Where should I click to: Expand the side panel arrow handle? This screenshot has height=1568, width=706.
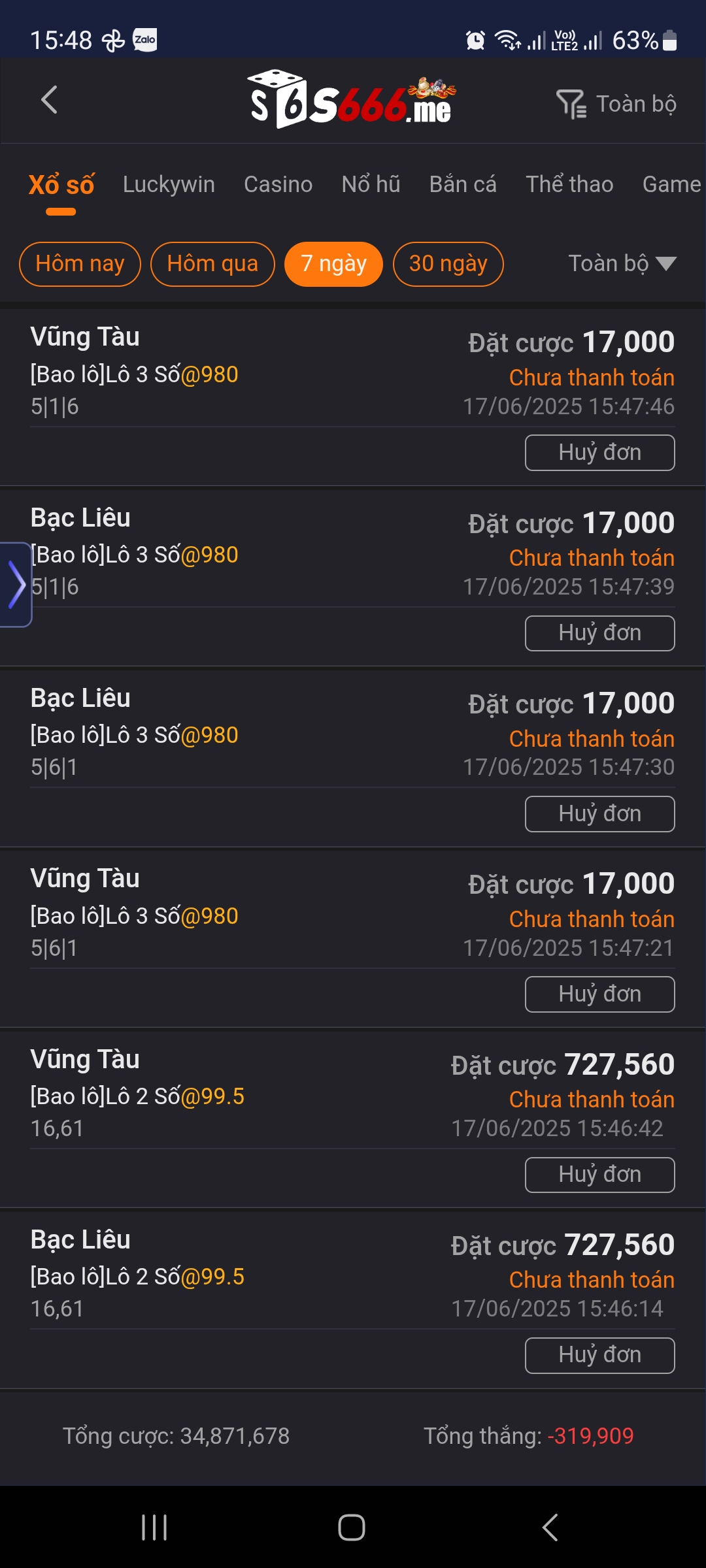tap(16, 585)
